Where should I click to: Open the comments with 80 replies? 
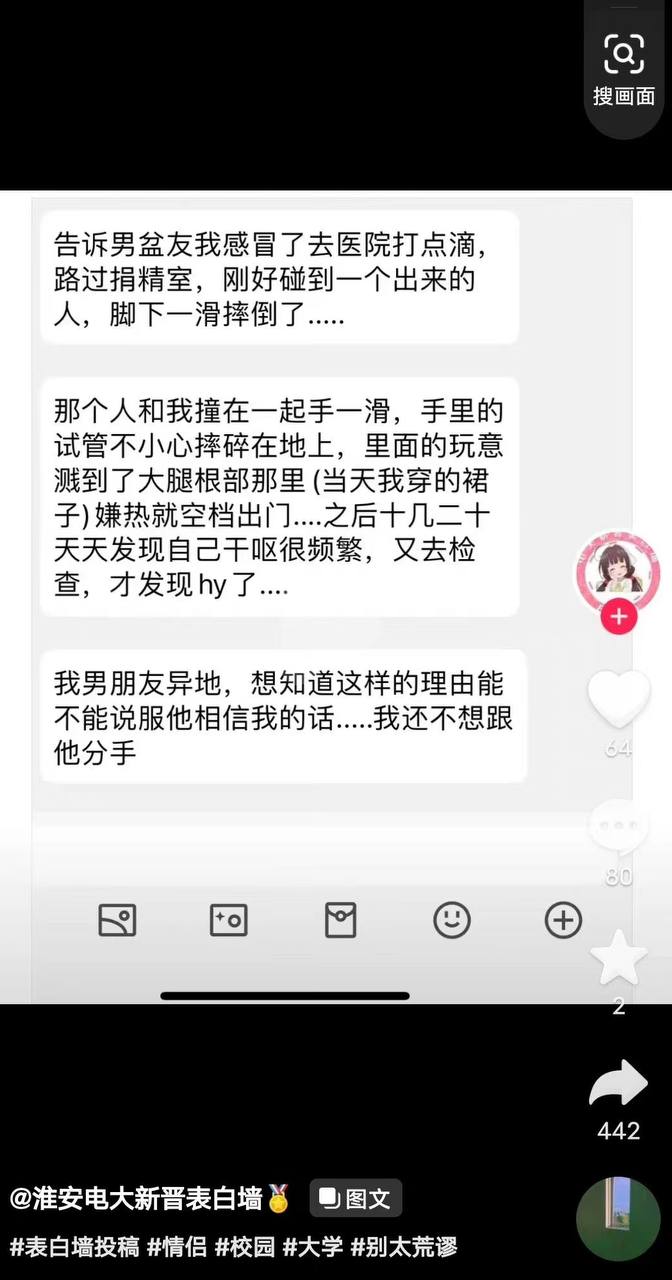(x=619, y=829)
